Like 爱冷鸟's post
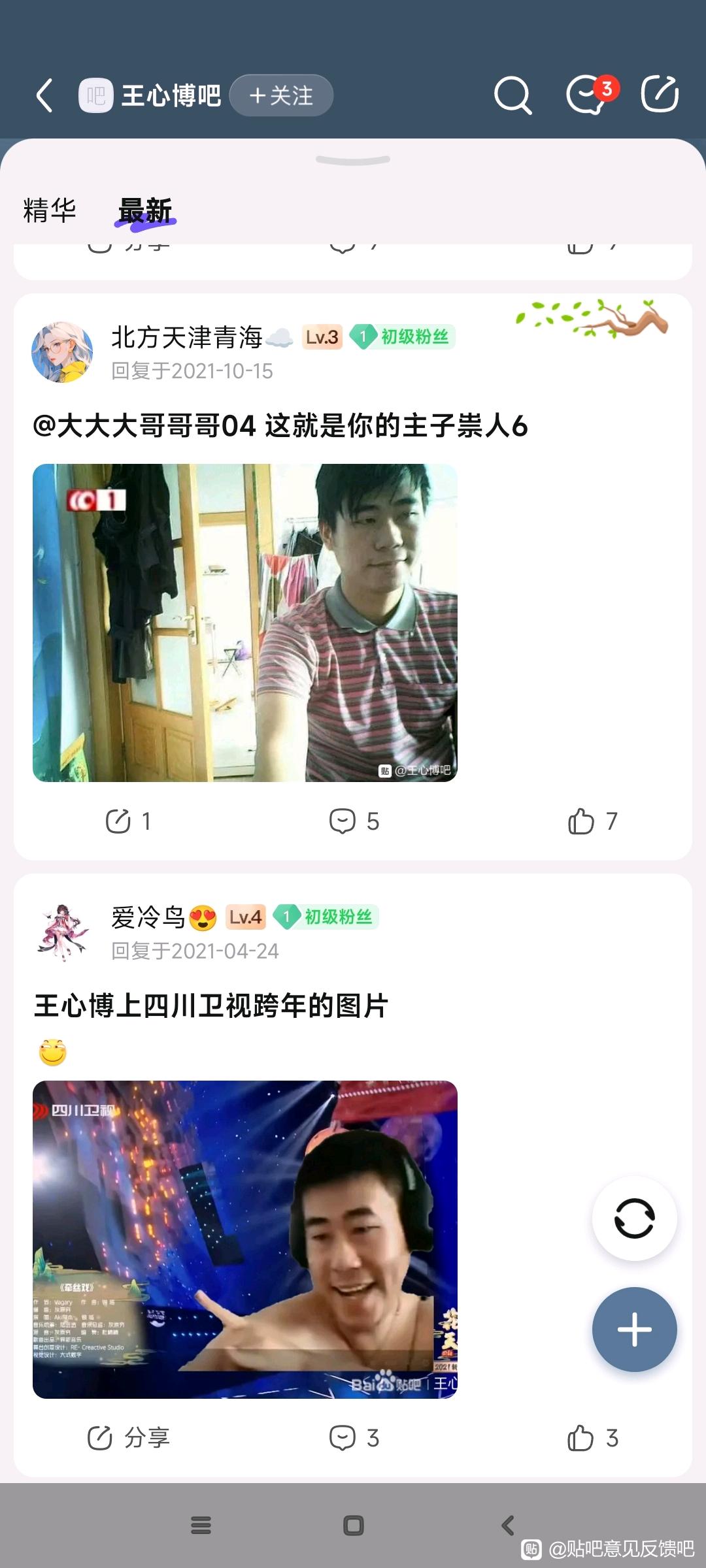The image size is (706, 1568). pos(592,1438)
